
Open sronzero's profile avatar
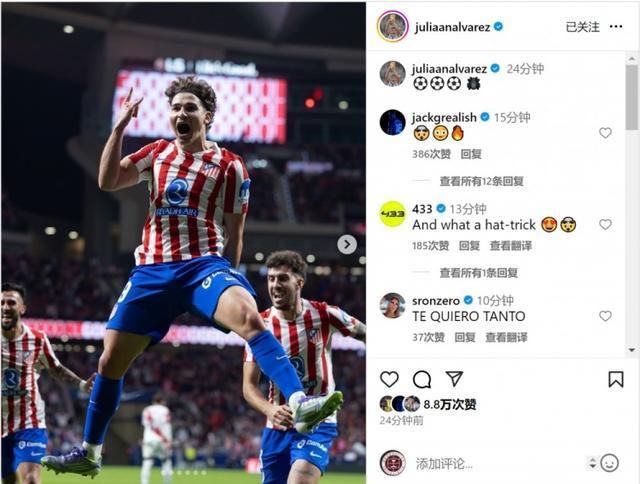(x=392, y=306)
